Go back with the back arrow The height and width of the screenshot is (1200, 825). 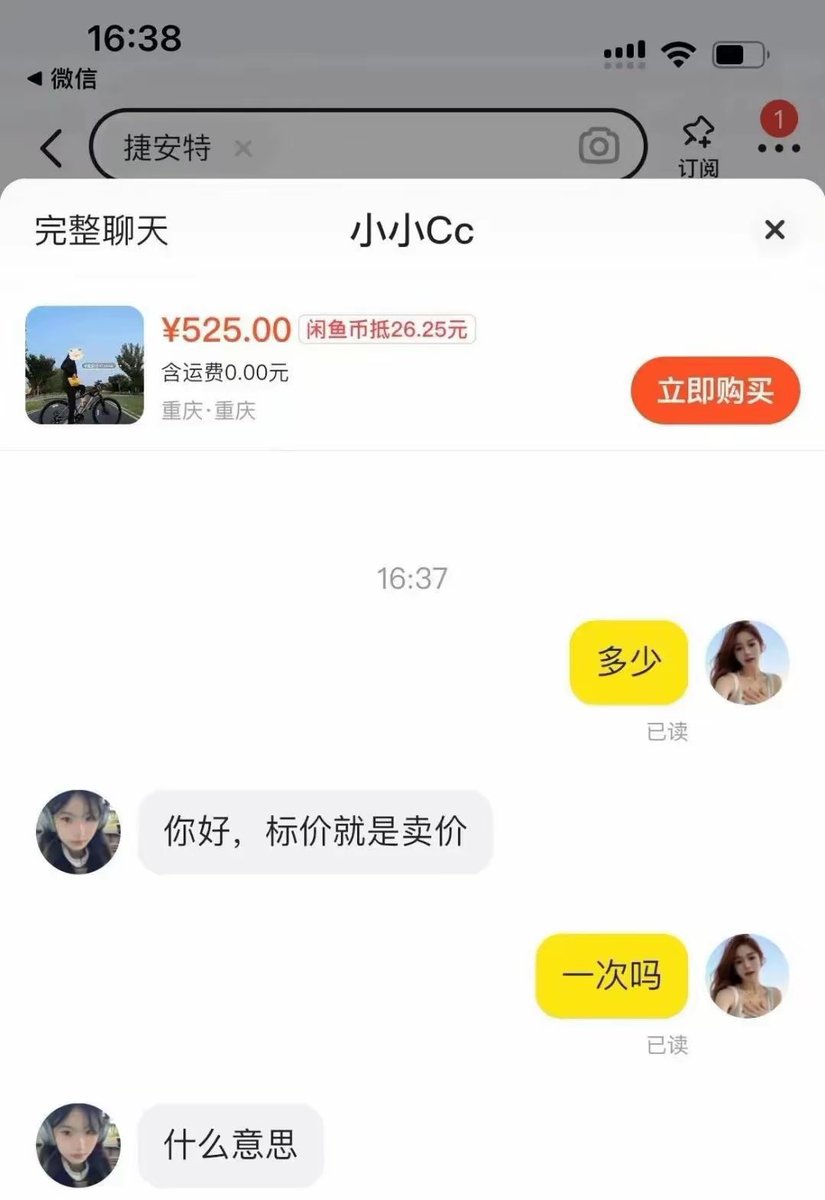(52, 149)
